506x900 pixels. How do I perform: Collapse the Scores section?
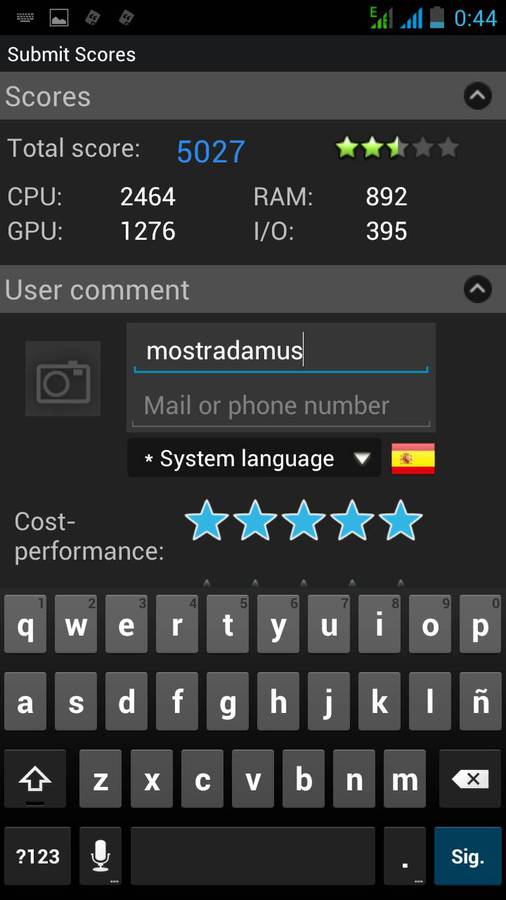(477, 96)
